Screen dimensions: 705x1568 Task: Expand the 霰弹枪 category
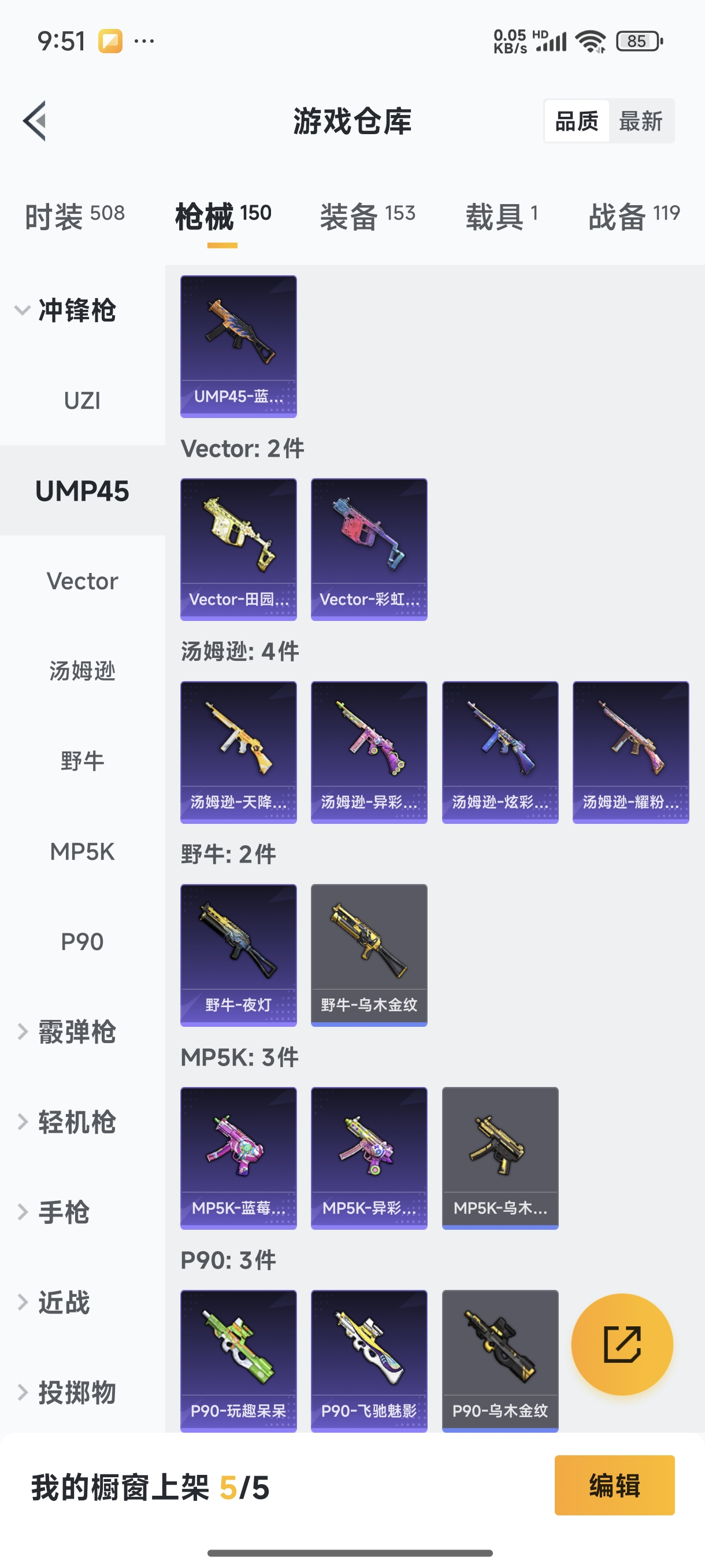pos(66,1031)
